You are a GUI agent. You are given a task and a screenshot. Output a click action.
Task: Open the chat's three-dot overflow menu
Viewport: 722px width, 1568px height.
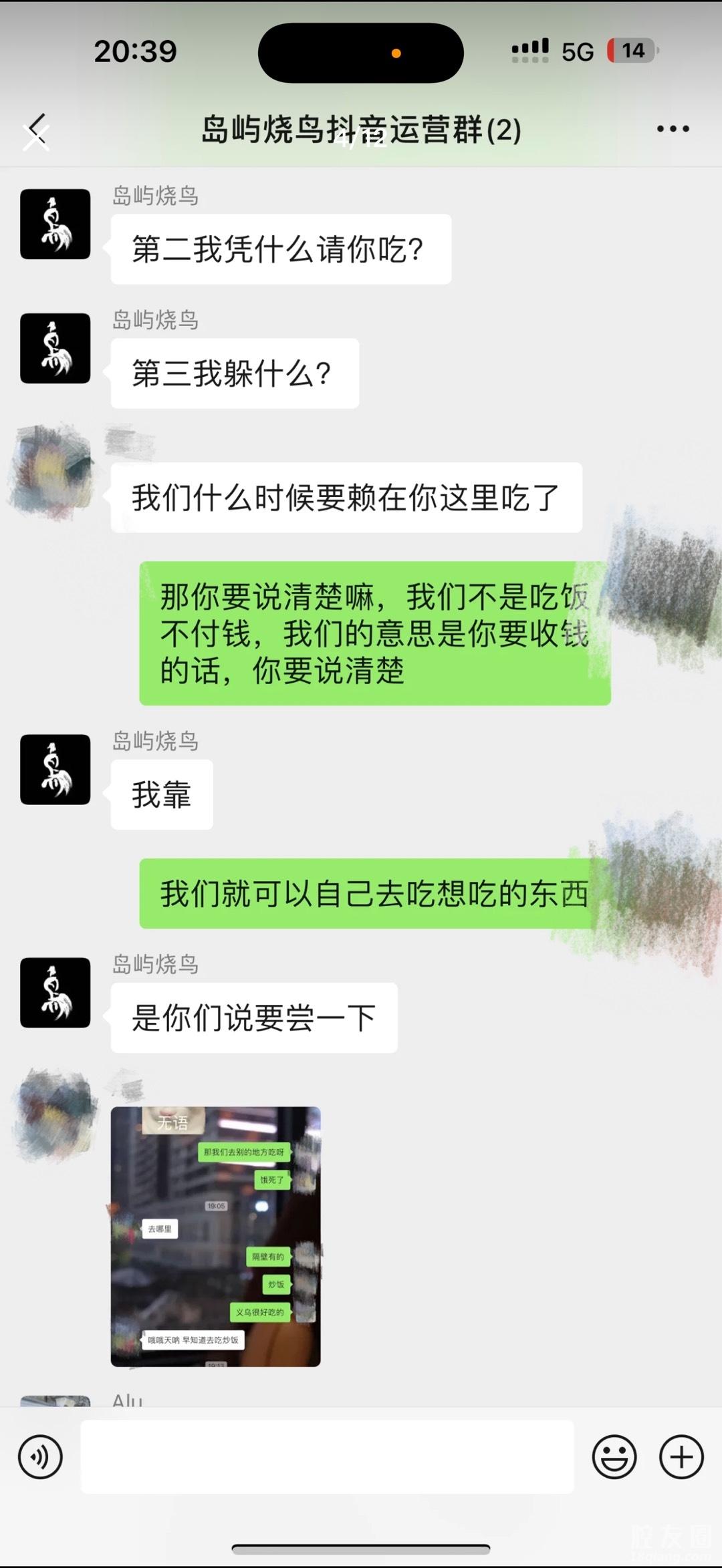(x=673, y=129)
